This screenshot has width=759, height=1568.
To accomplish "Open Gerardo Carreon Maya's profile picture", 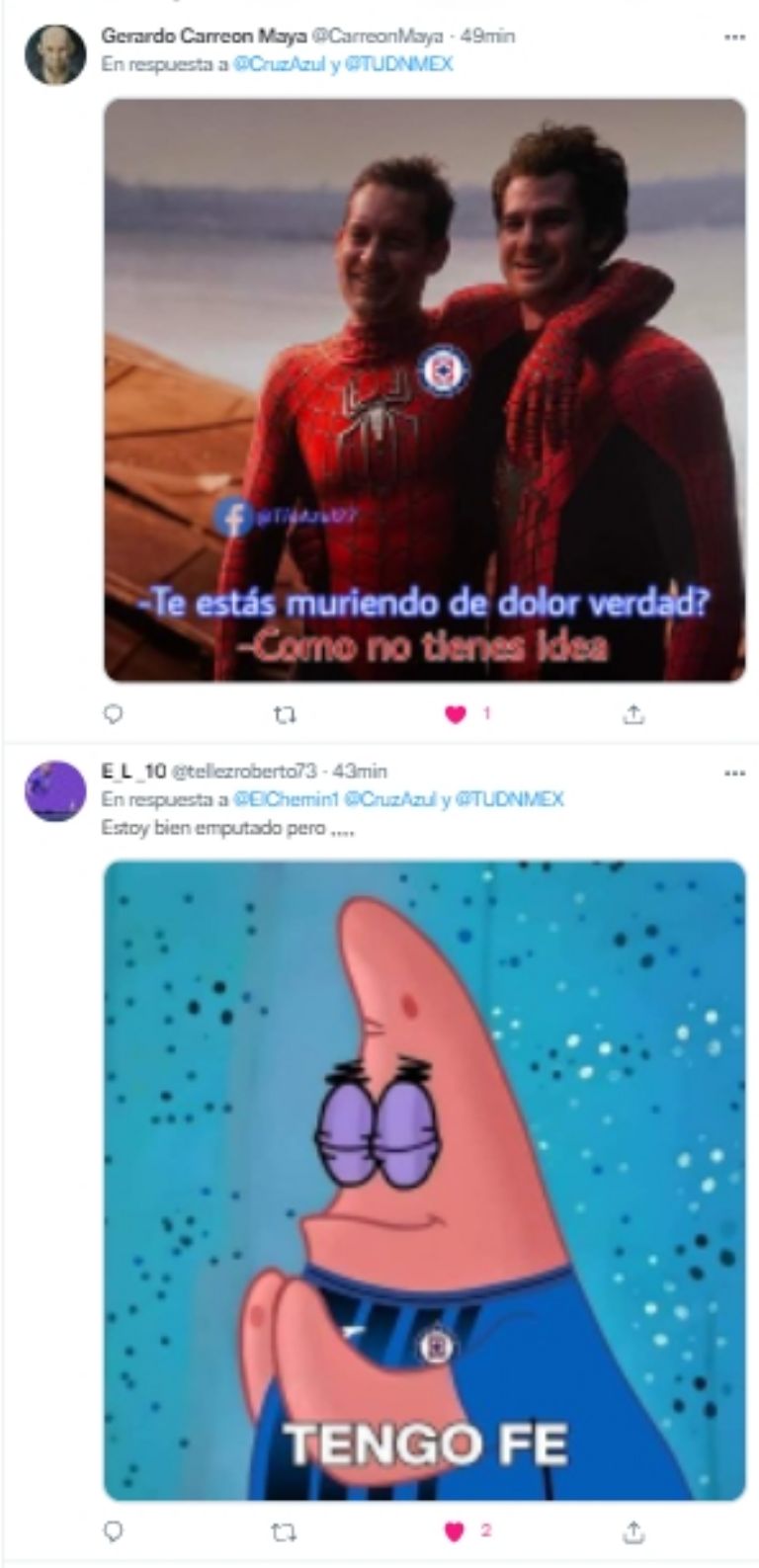I will point(55,54).
